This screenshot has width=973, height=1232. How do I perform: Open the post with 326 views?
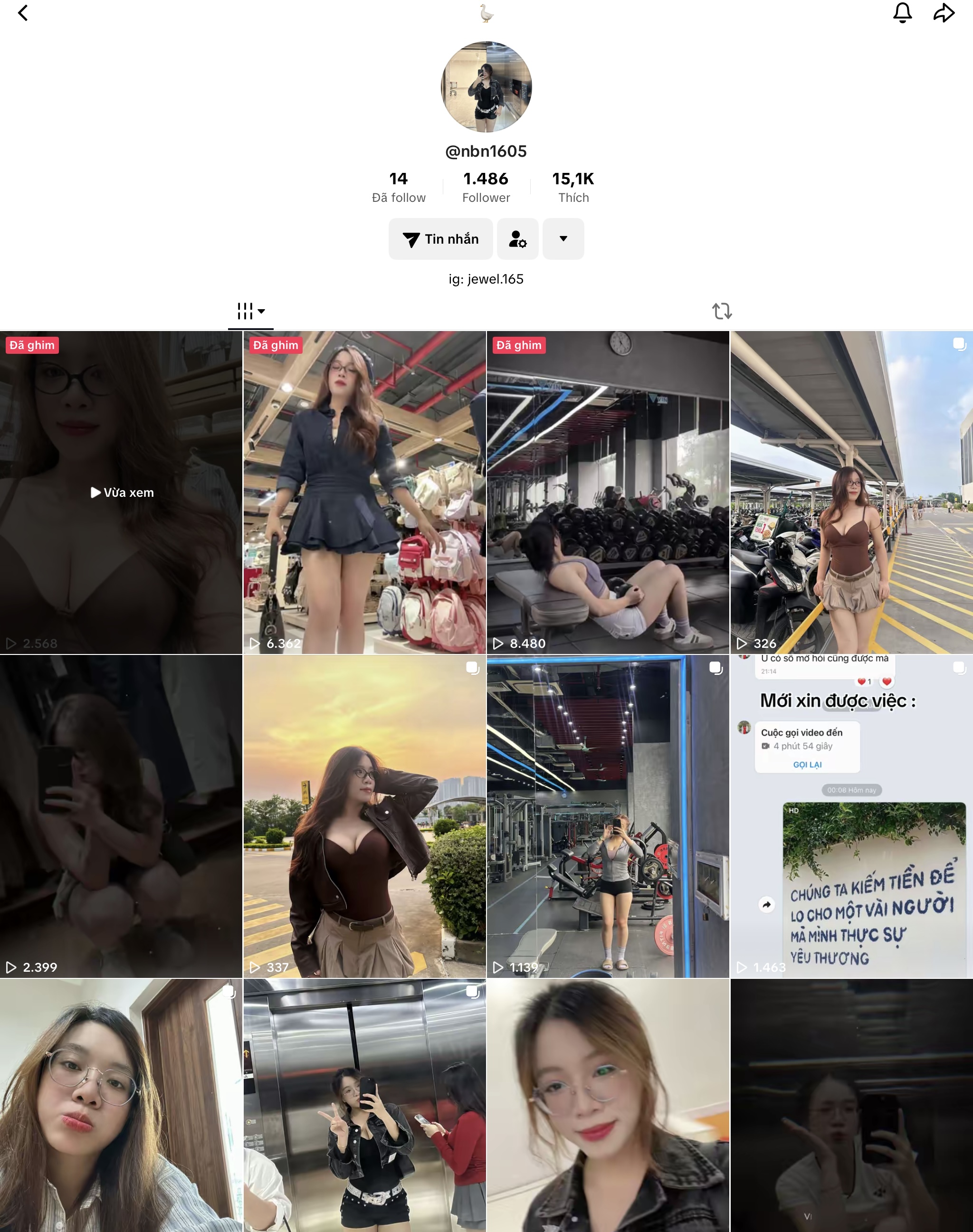tap(852, 492)
